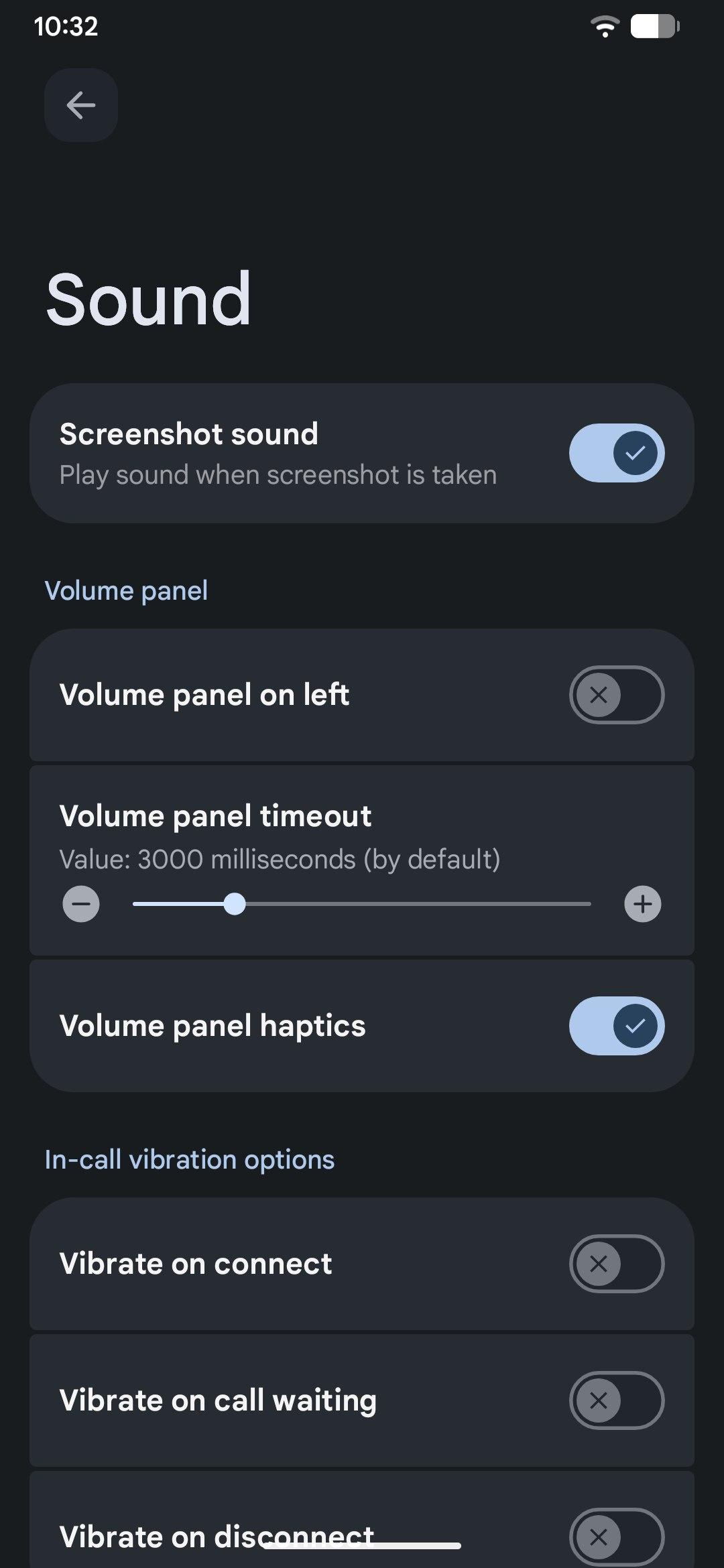This screenshot has width=724, height=1568.
Task: Decrease volume panel timeout with minus
Action: (81, 904)
